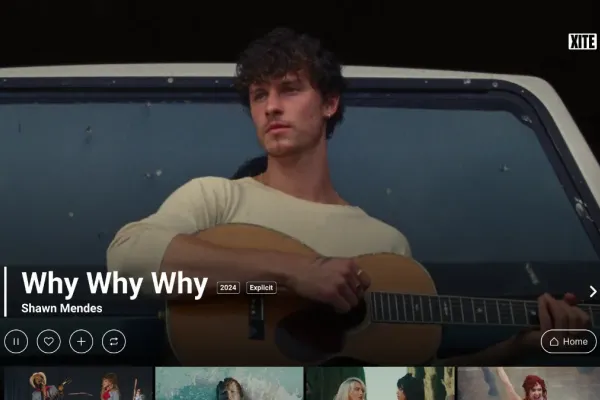Open the first video thumbnail with the band

pos(78,384)
